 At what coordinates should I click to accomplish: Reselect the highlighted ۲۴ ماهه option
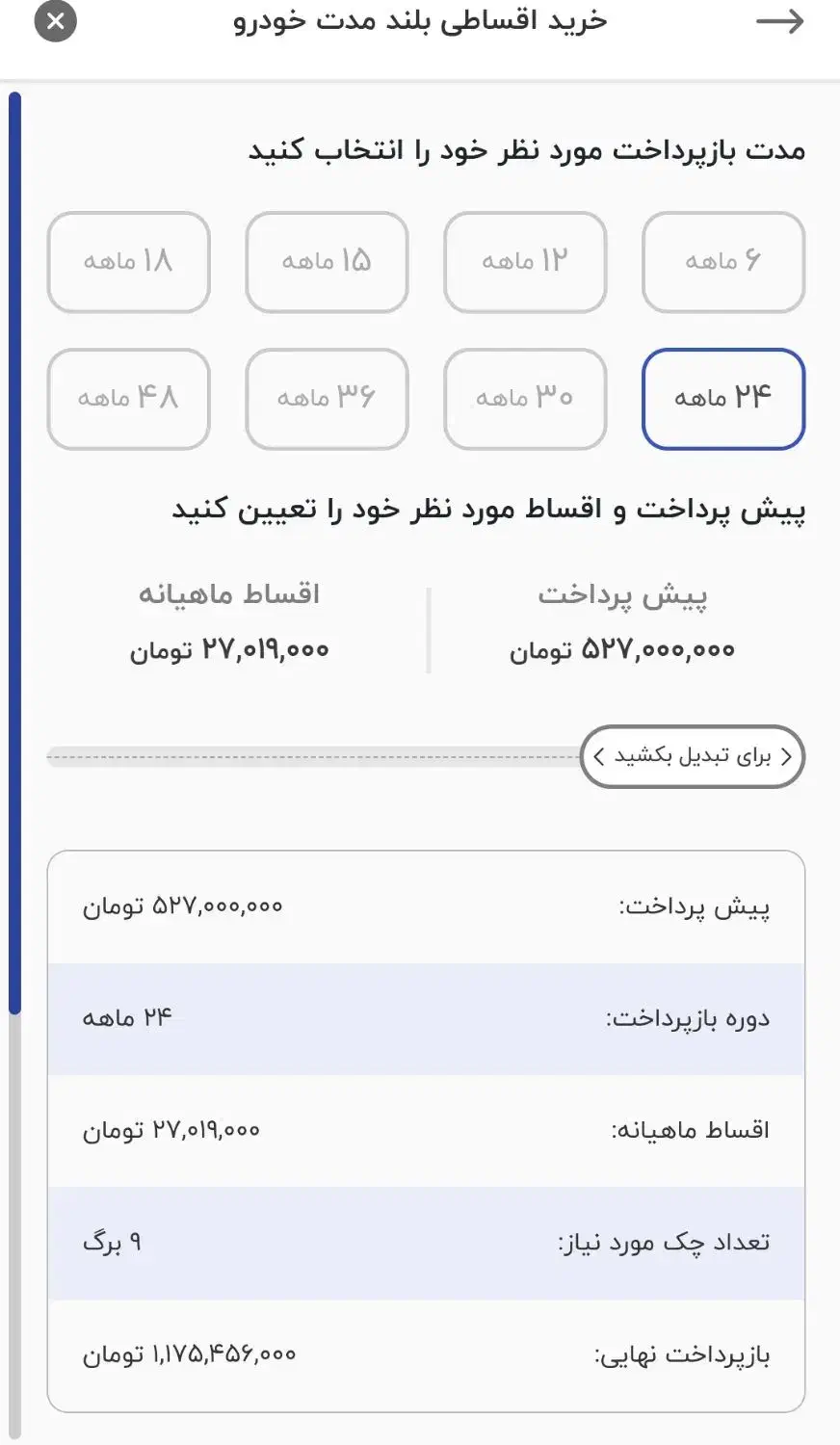click(722, 399)
